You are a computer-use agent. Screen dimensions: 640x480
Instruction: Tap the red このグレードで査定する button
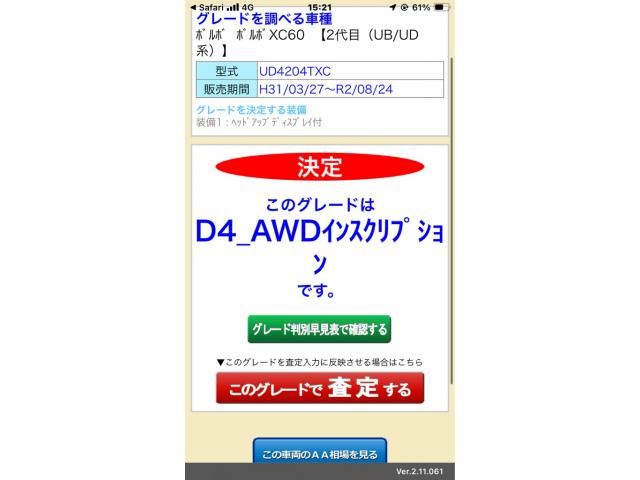(319, 388)
